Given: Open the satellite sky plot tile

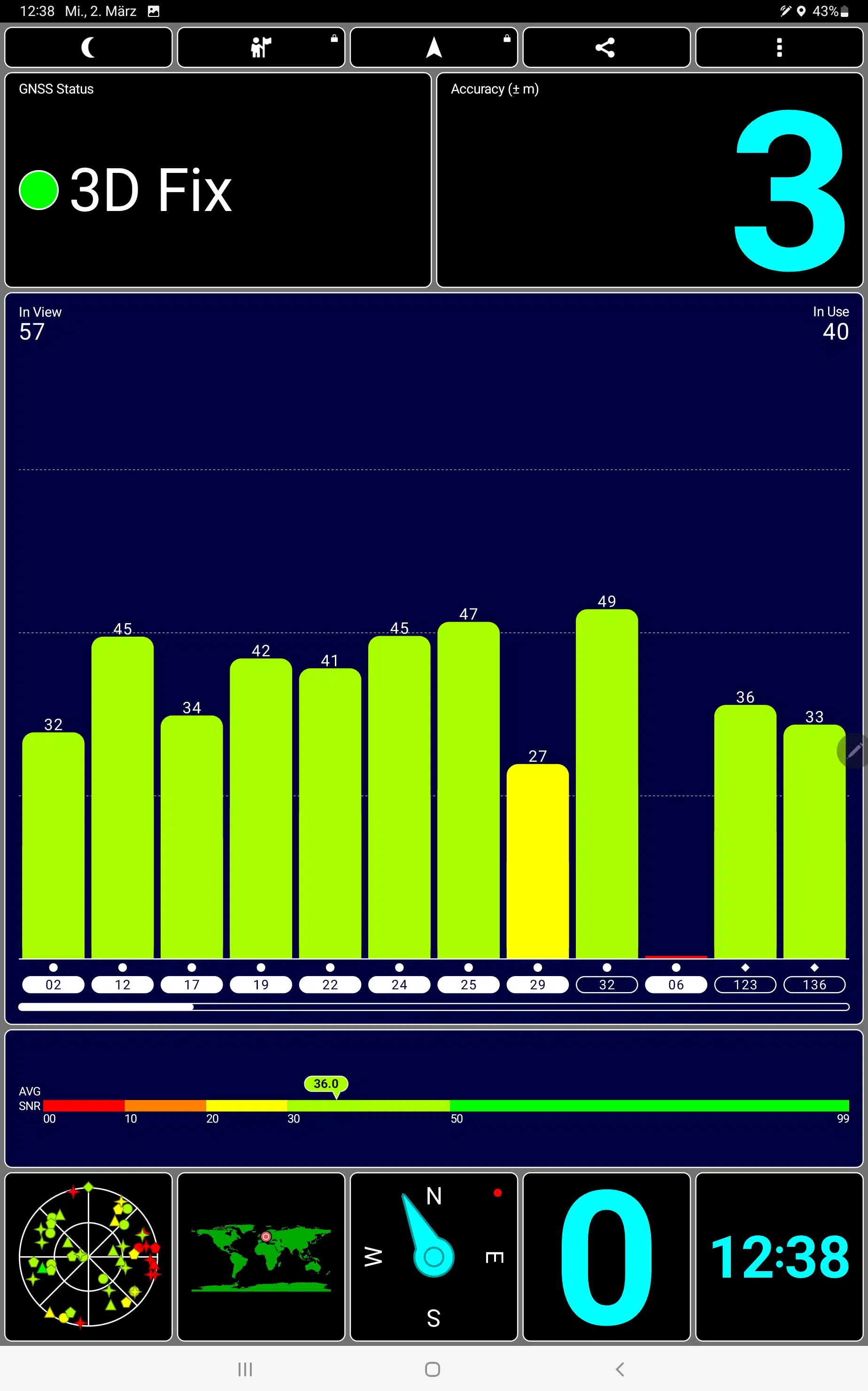Looking at the screenshot, I should point(88,1257).
